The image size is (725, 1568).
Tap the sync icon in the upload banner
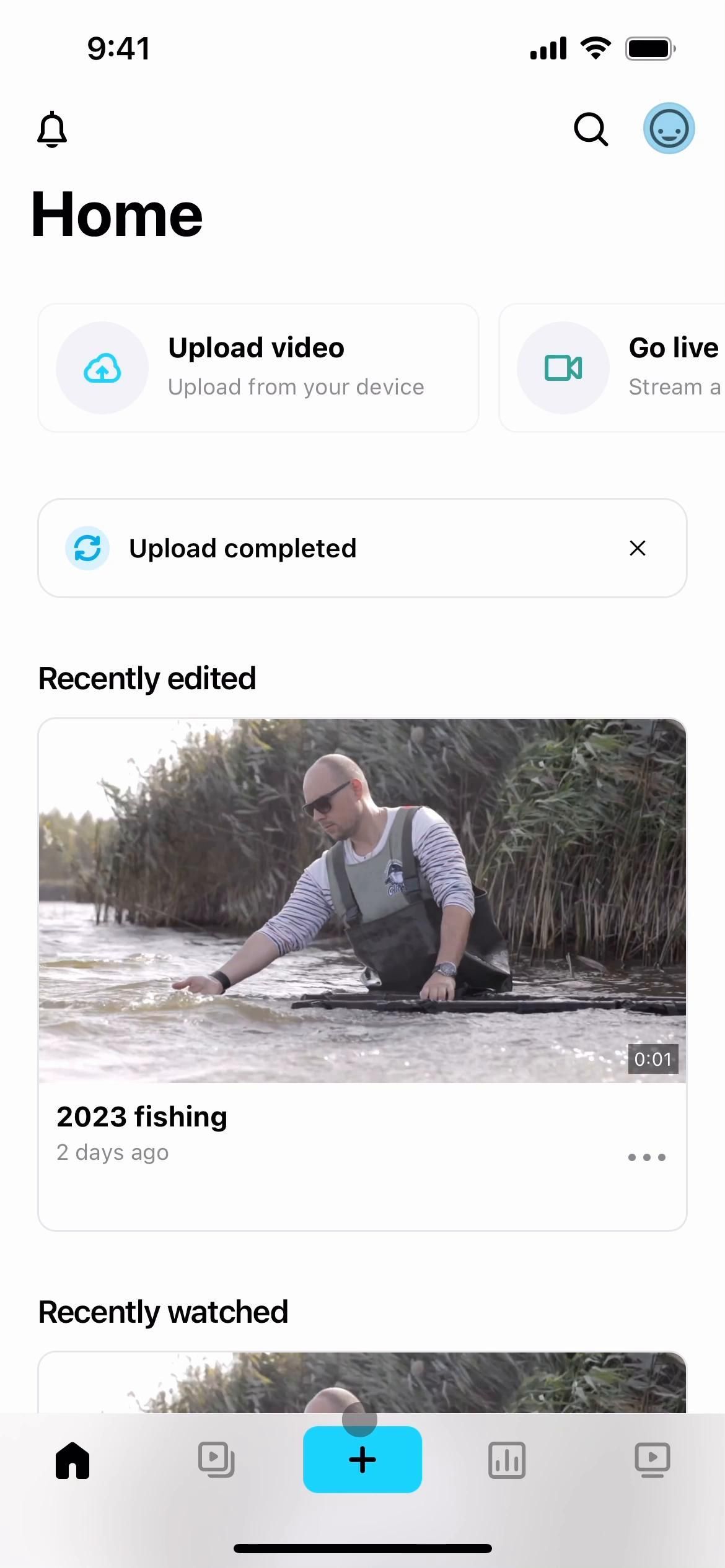pos(87,547)
